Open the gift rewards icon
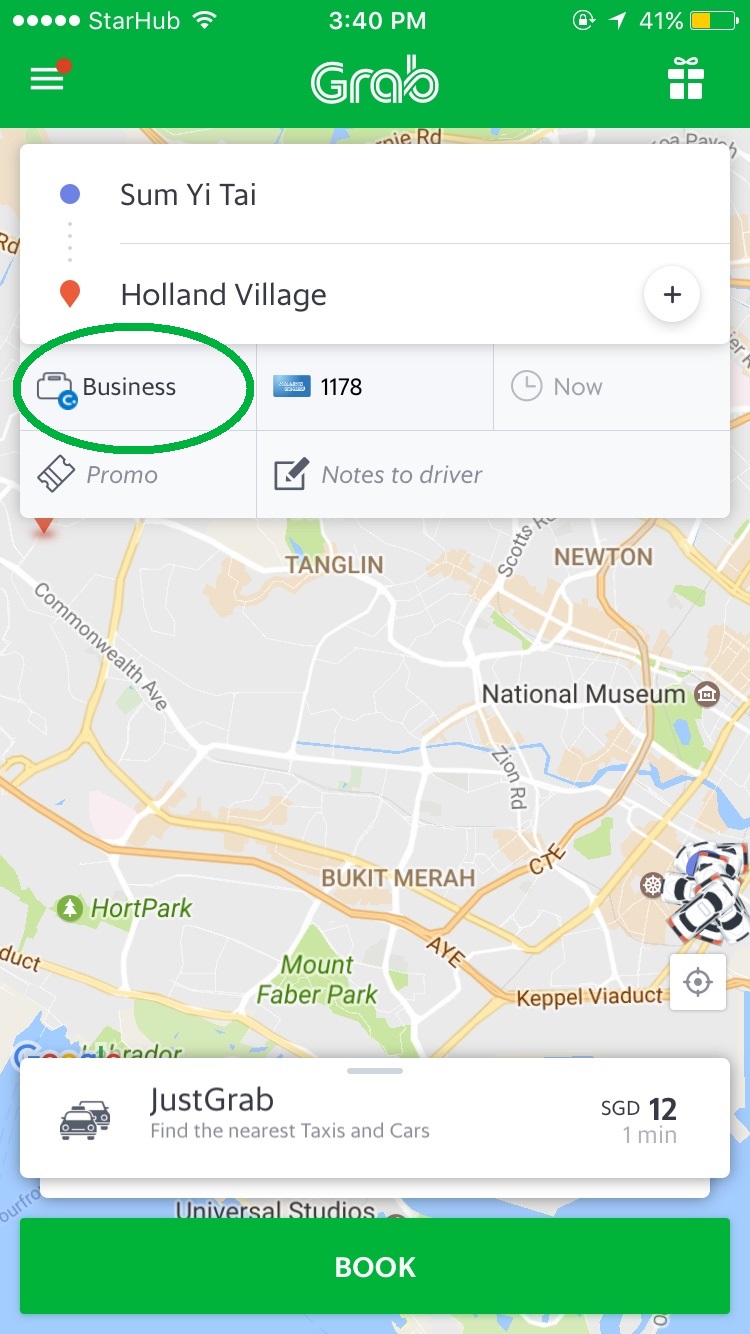This screenshot has width=750, height=1334. [x=686, y=79]
